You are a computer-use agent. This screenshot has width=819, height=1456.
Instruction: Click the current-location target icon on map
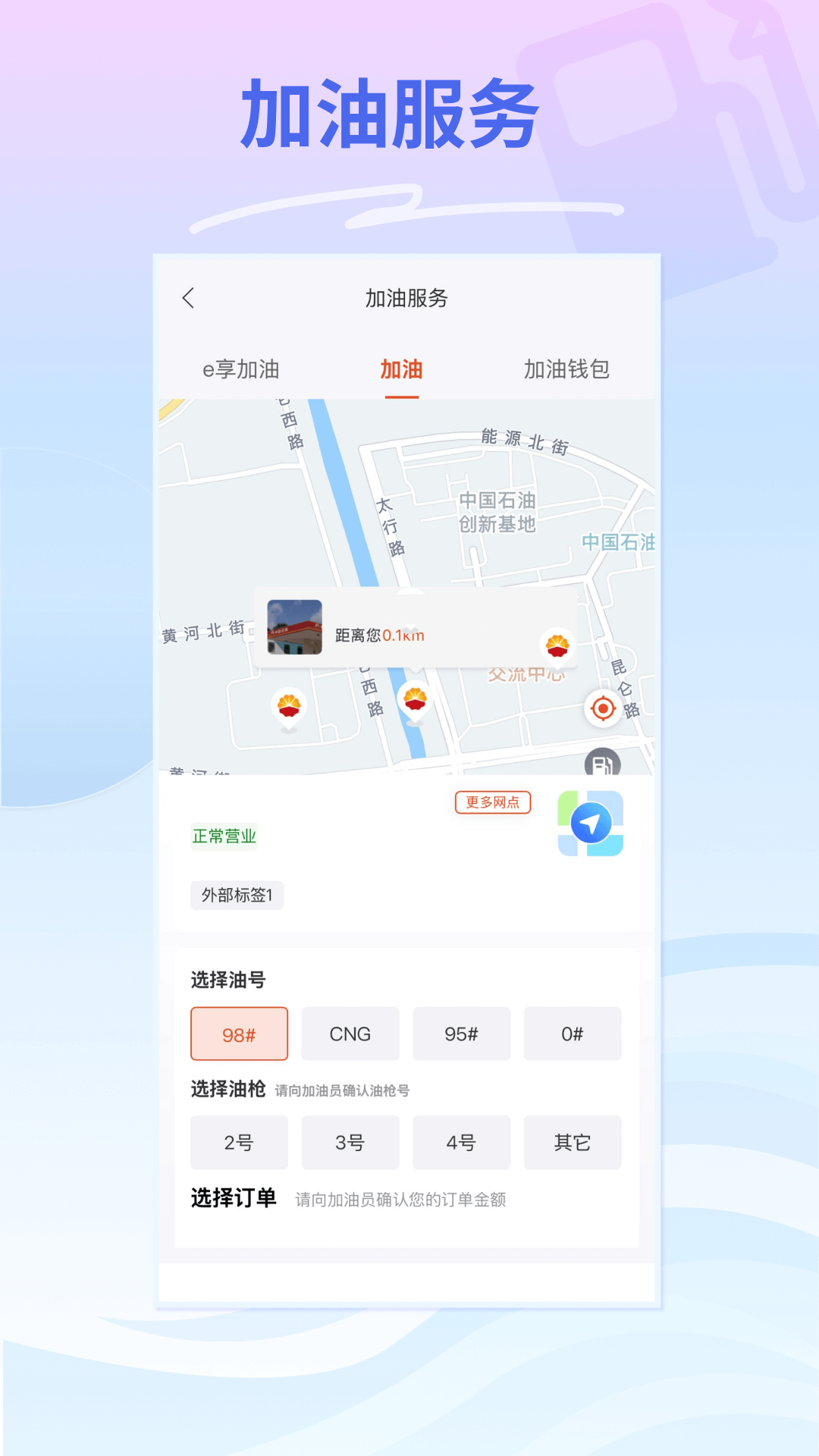pos(601,708)
